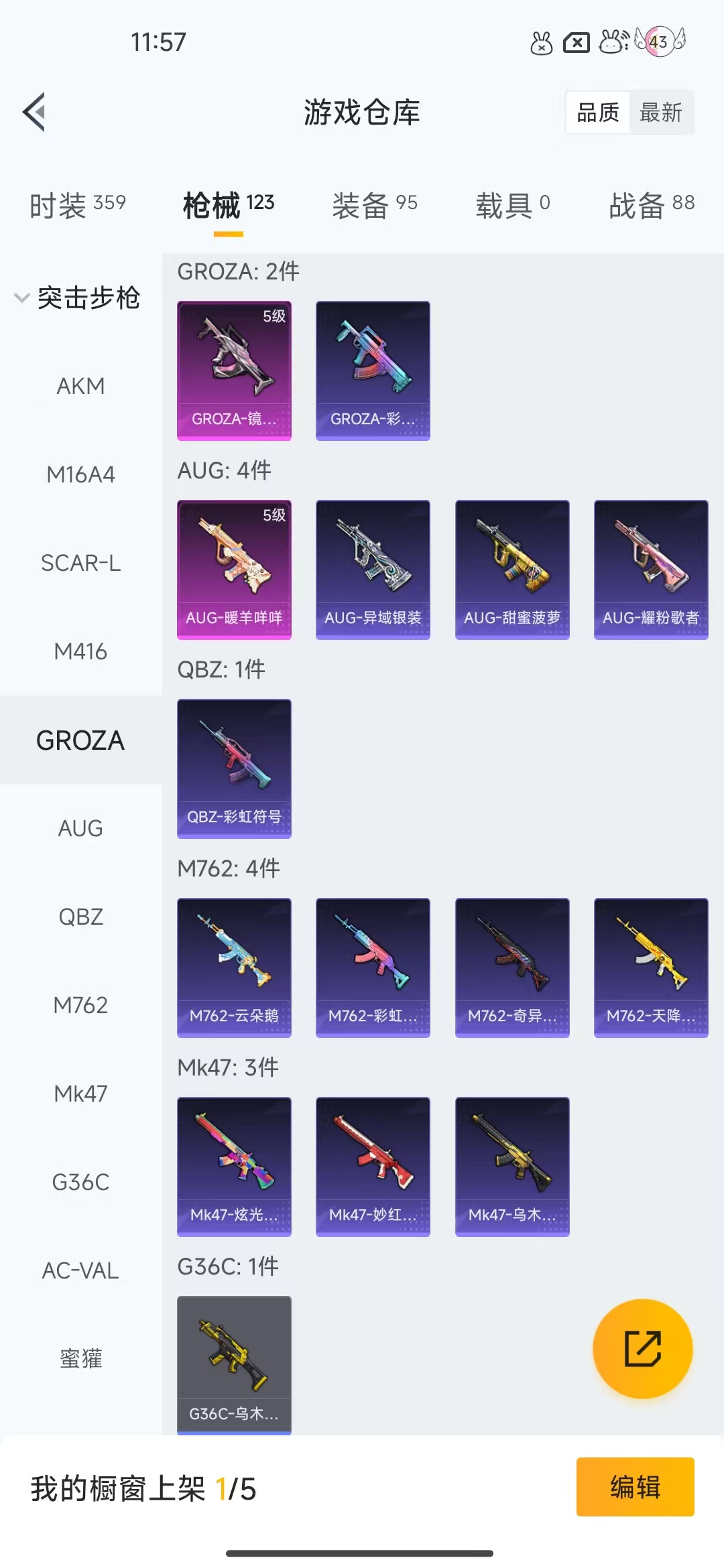Image resolution: width=724 pixels, height=1568 pixels.
Task: Open the AUG-暖羊咩咩 skin card
Action: pyautogui.click(x=234, y=570)
